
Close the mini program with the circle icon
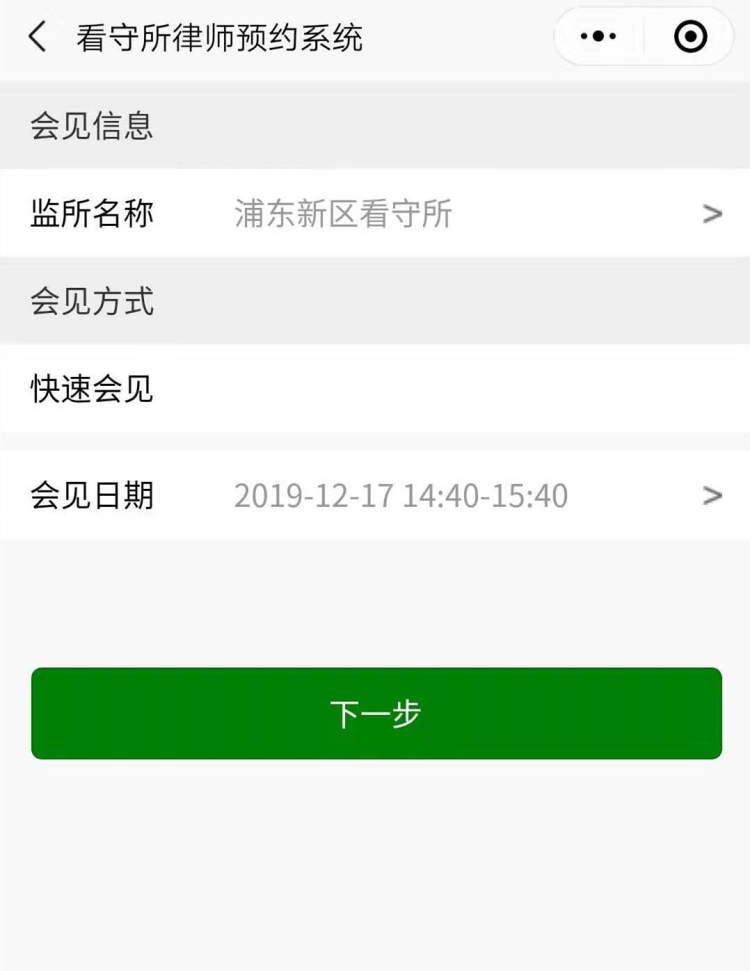[x=690, y=37]
